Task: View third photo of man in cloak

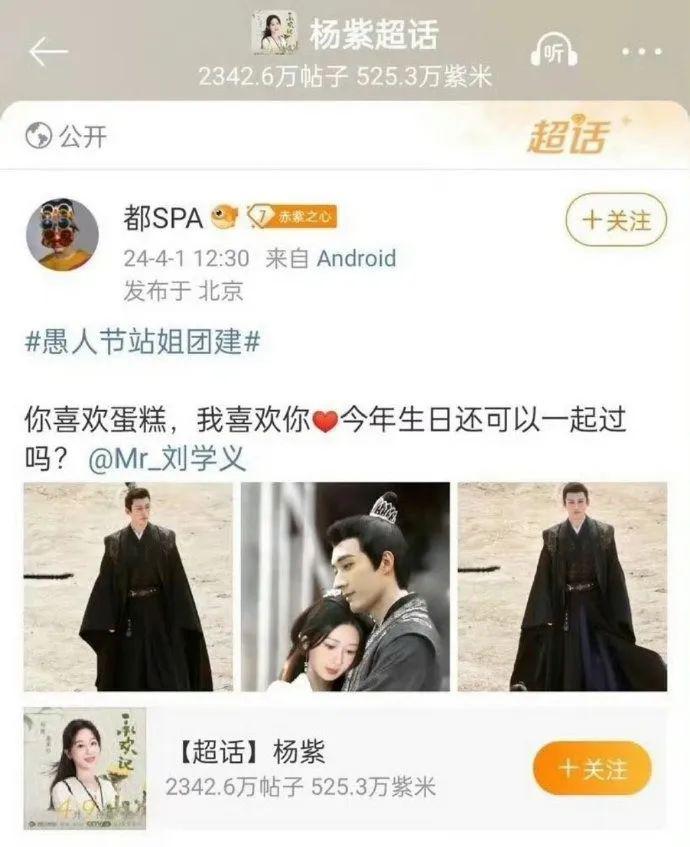Action: click(562, 587)
